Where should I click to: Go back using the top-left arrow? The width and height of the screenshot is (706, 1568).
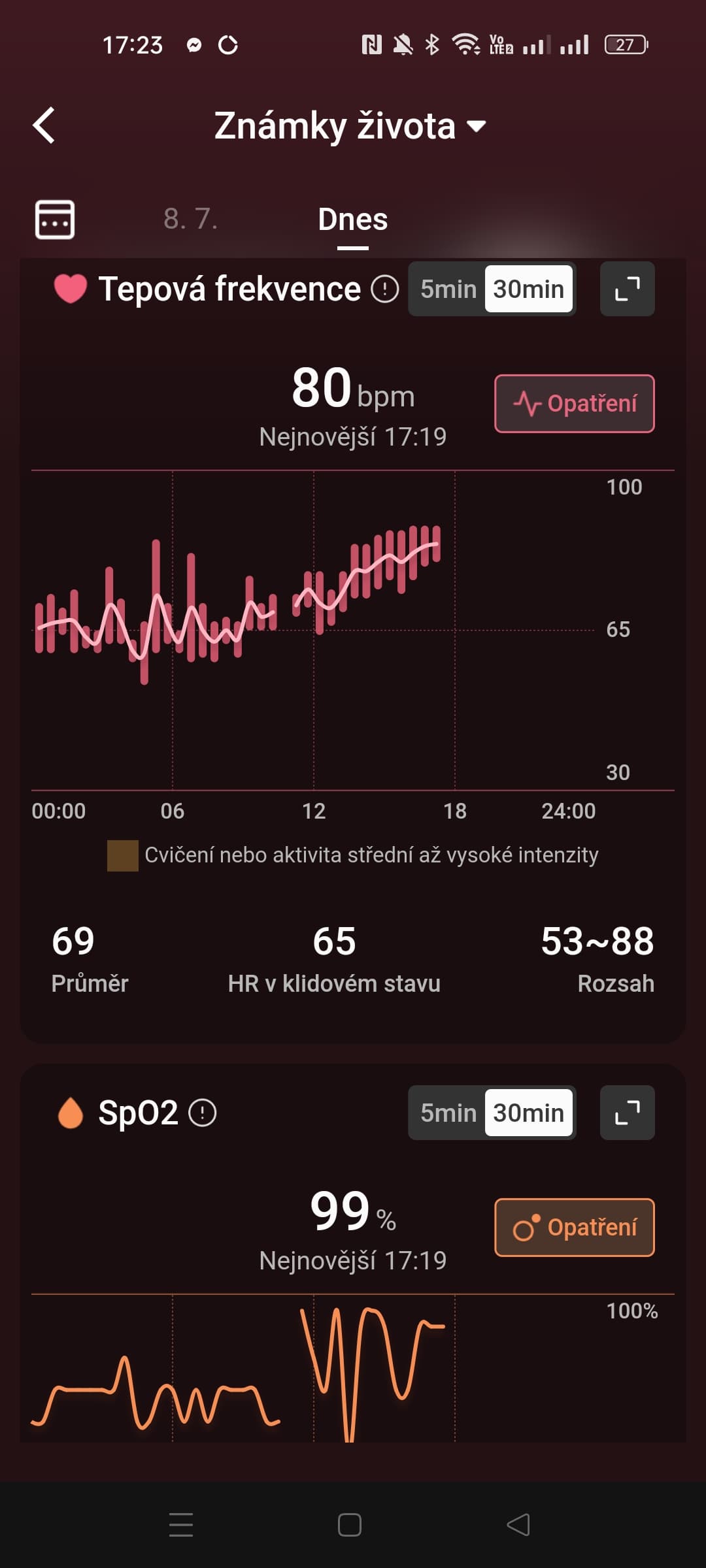click(x=44, y=125)
